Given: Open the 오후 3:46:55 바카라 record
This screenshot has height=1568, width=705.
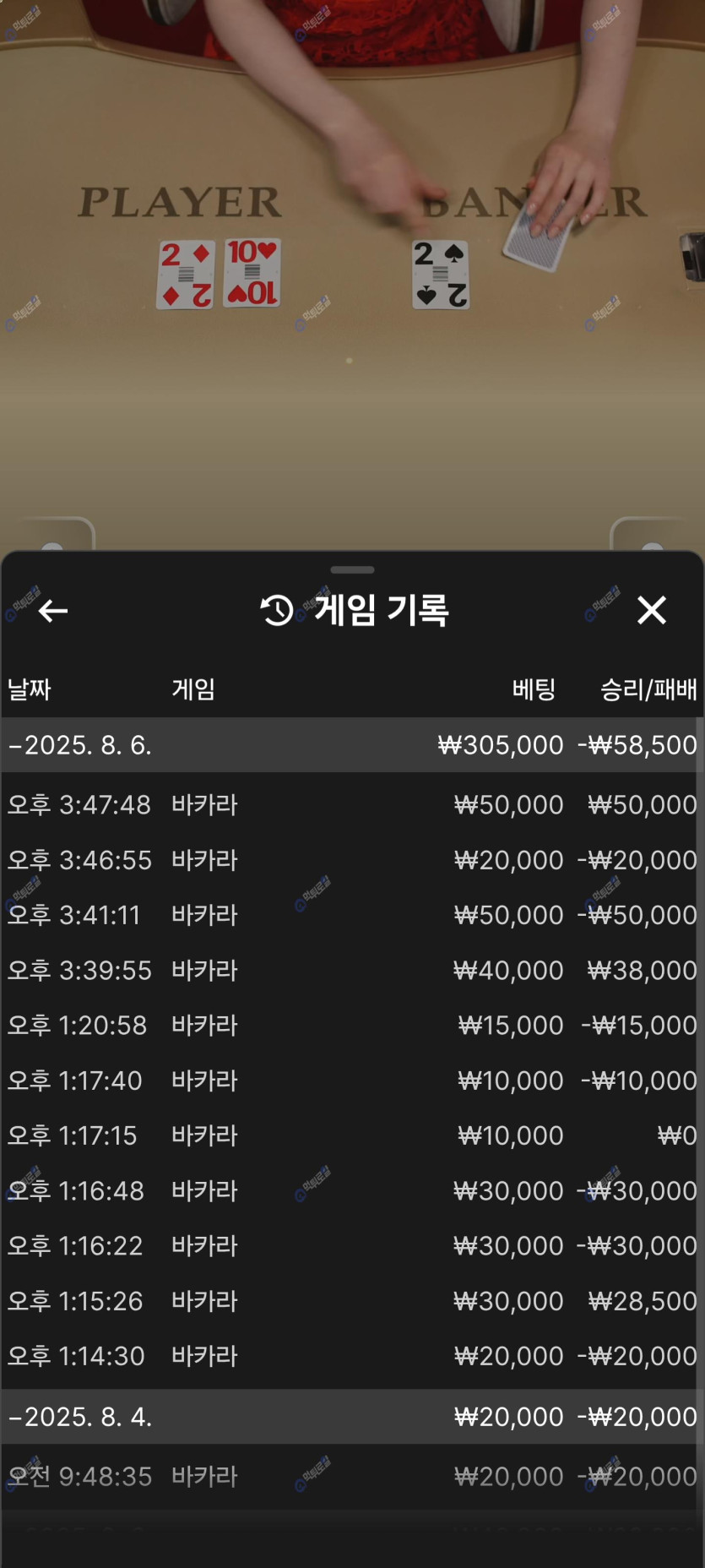Looking at the screenshot, I should [350, 860].
